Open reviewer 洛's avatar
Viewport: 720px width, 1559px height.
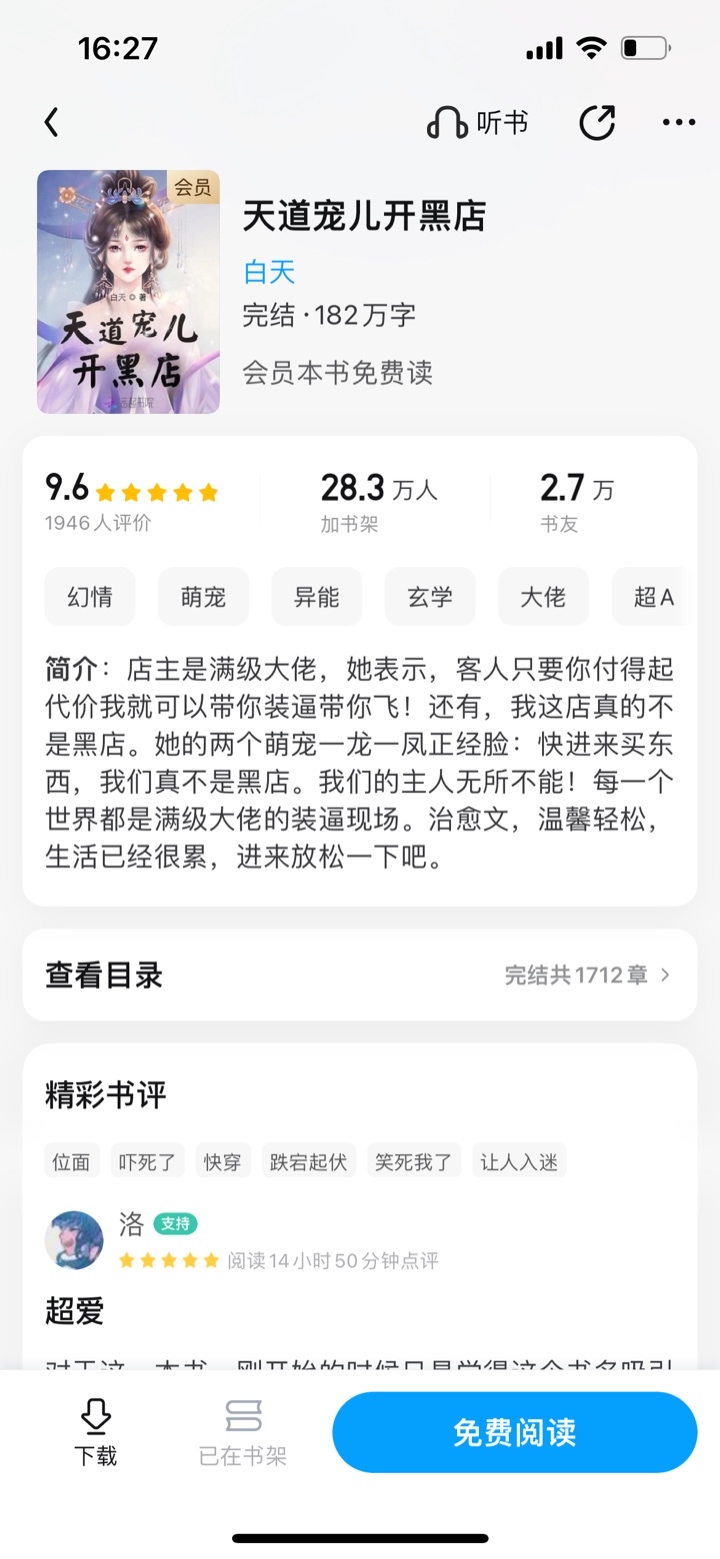75,1240
